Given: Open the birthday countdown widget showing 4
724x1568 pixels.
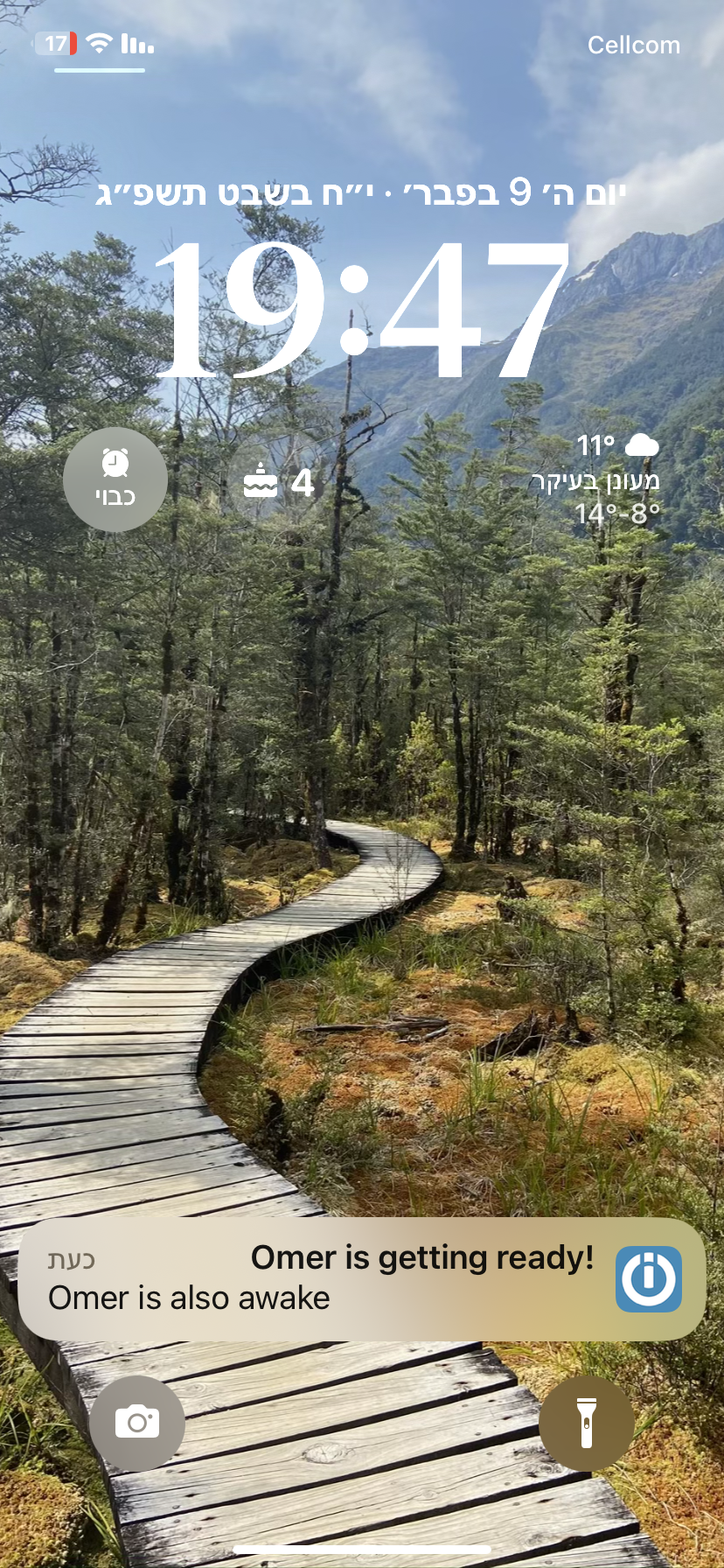Looking at the screenshot, I should pyautogui.click(x=278, y=482).
